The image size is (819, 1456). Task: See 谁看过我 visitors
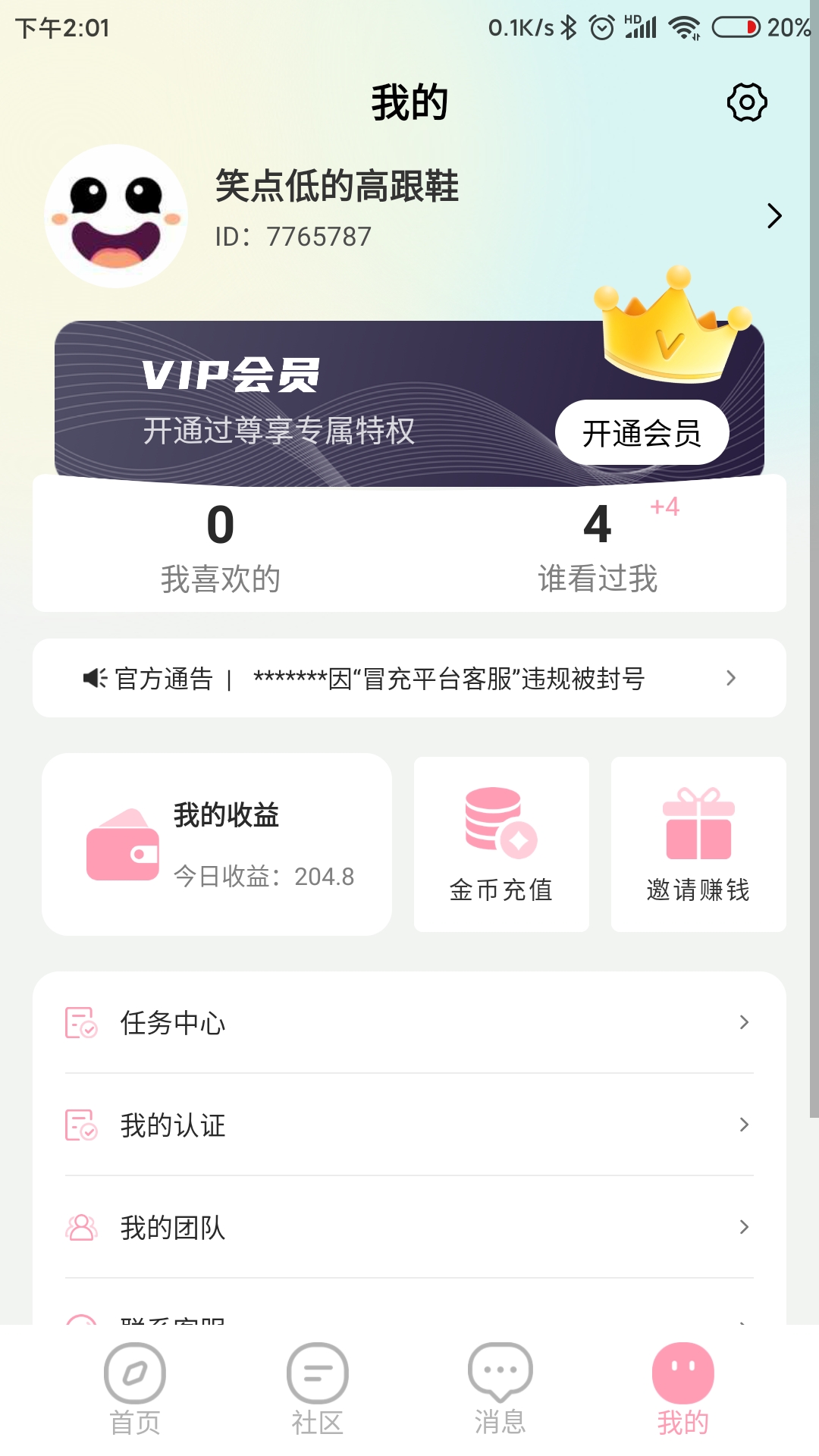598,546
